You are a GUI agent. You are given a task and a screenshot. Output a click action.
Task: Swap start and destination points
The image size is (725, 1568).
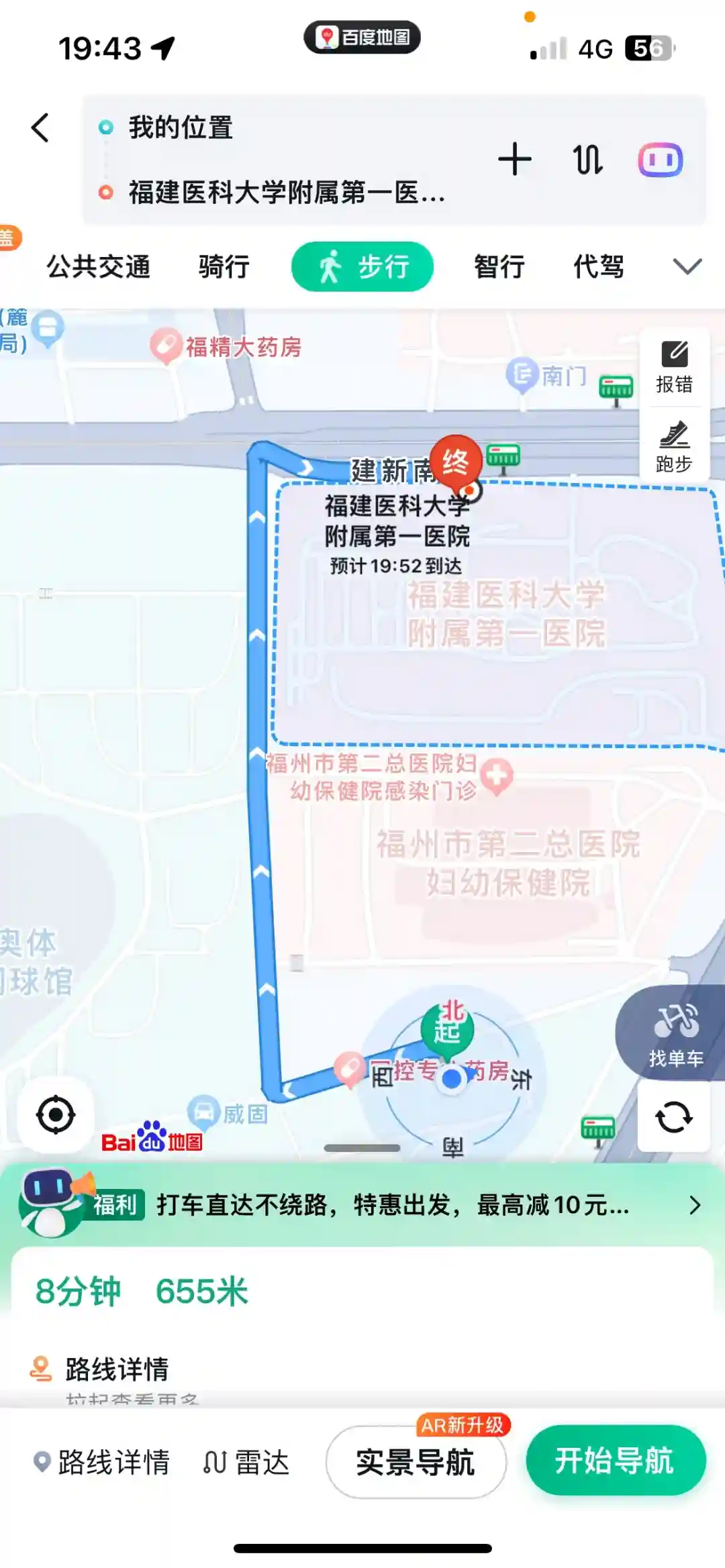click(x=587, y=160)
